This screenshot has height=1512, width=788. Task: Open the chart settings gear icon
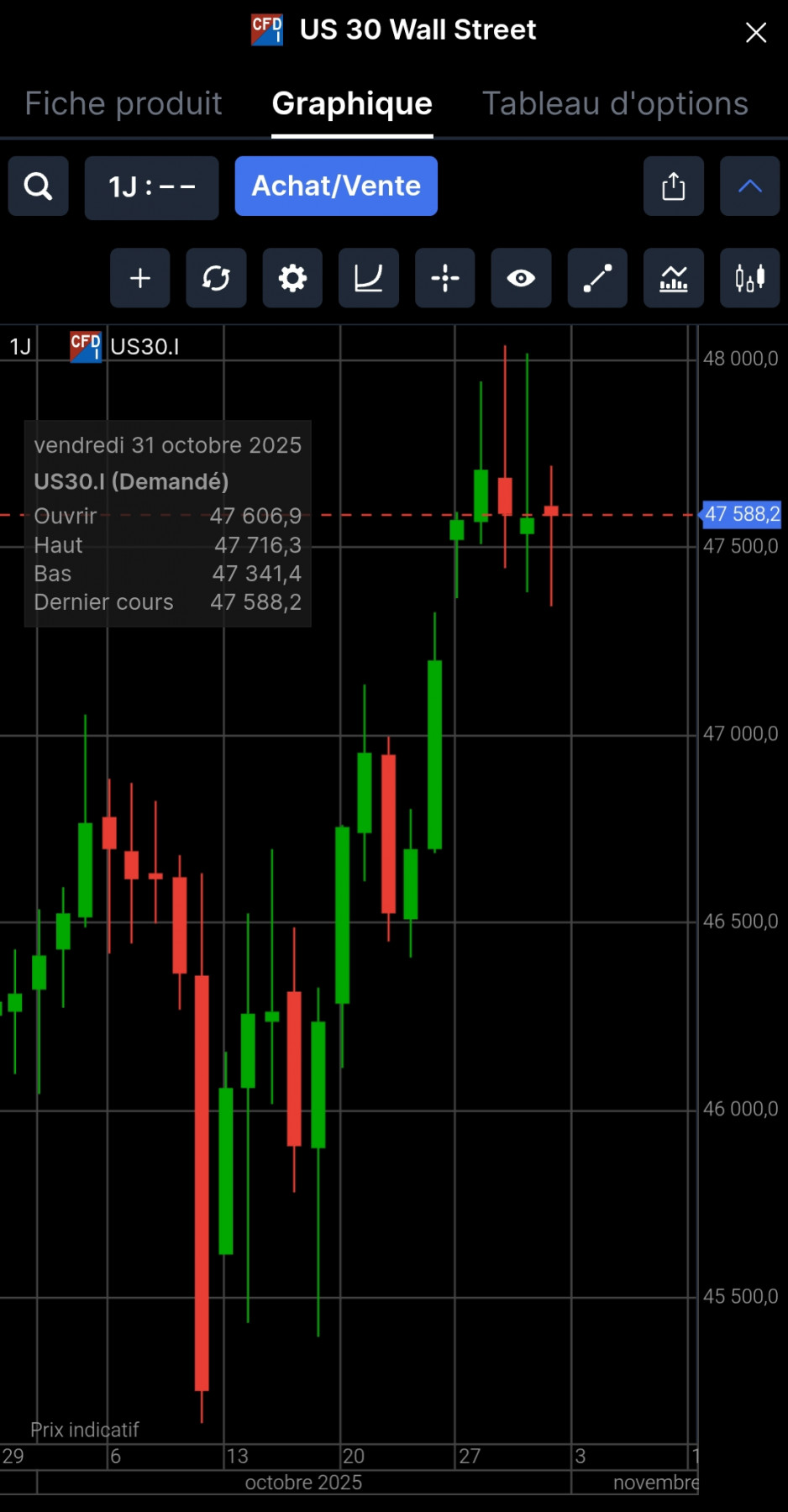(x=292, y=278)
